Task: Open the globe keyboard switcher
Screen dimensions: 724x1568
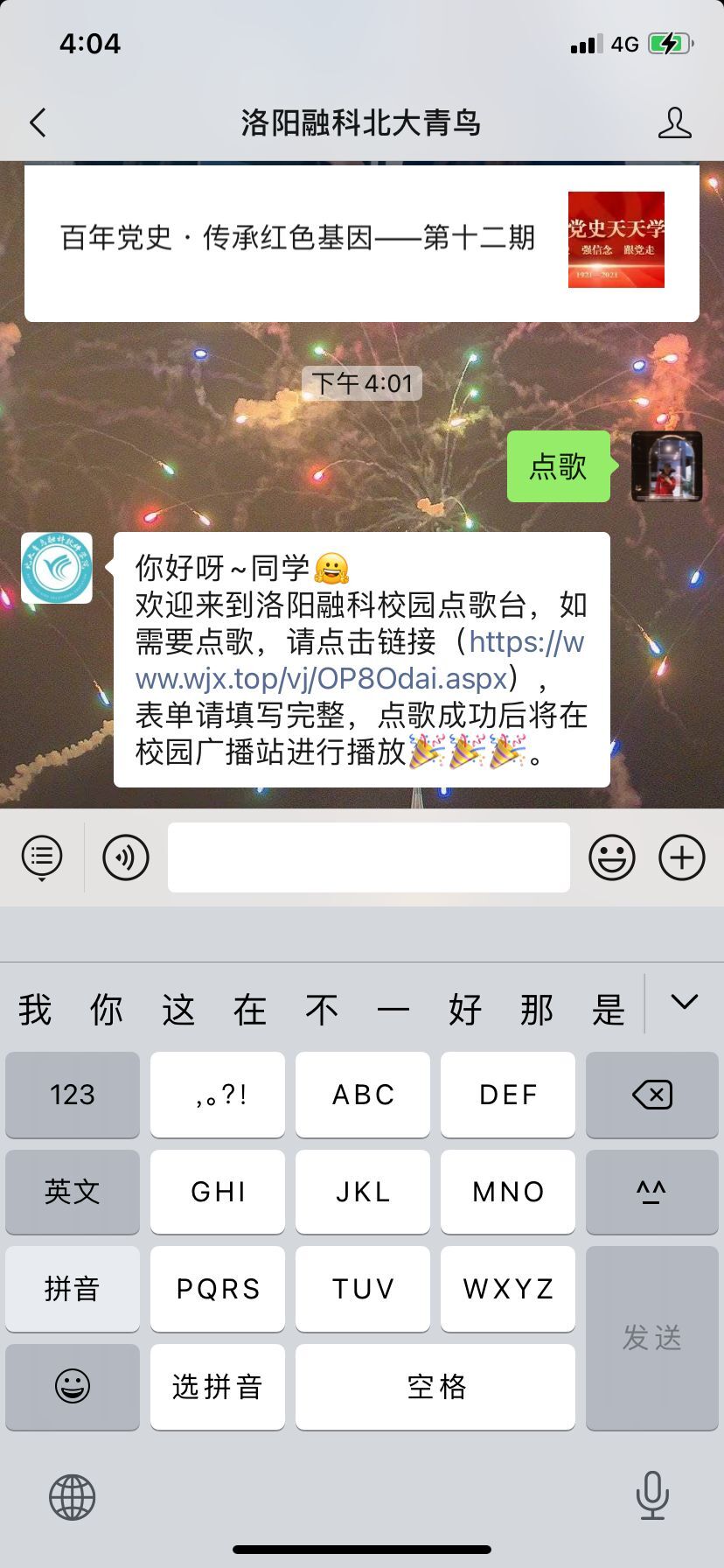Action: click(x=73, y=1496)
